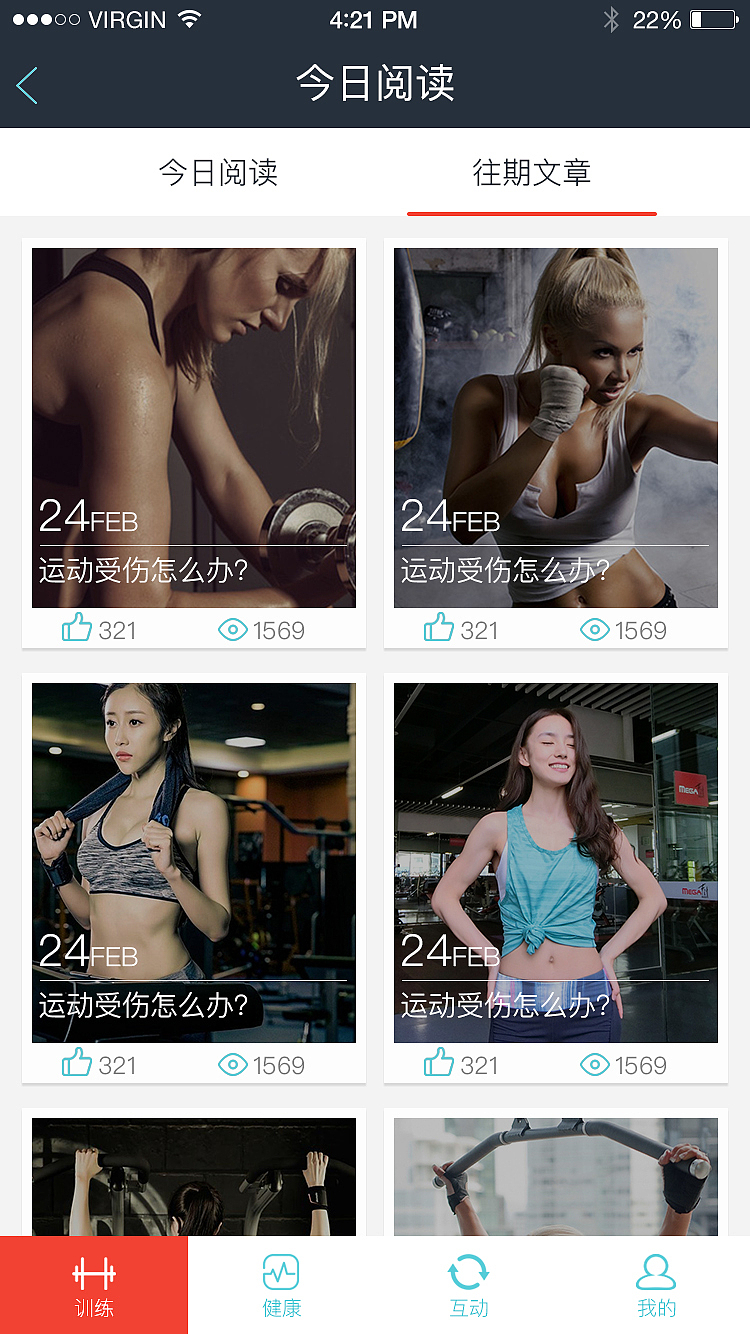
Task: Go back using the top-left arrow
Action: point(27,85)
